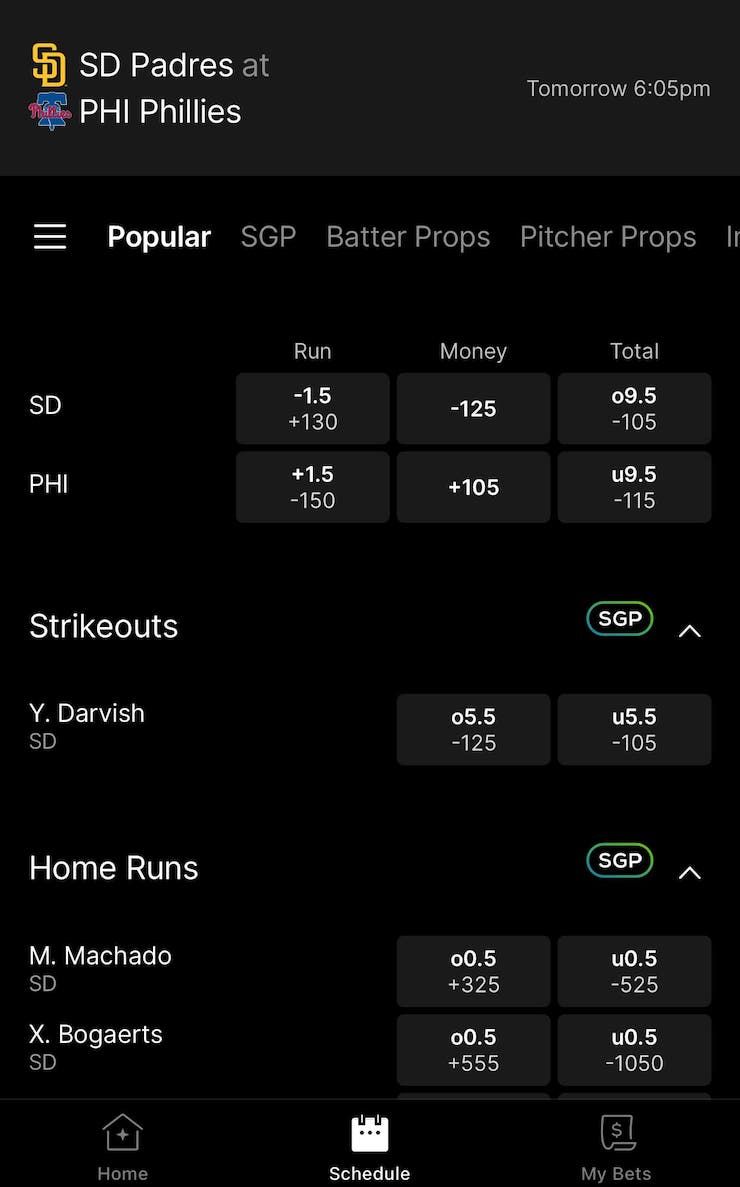Select the Pitcher Props tab
Image resolution: width=740 pixels, height=1187 pixels.
[608, 237]
